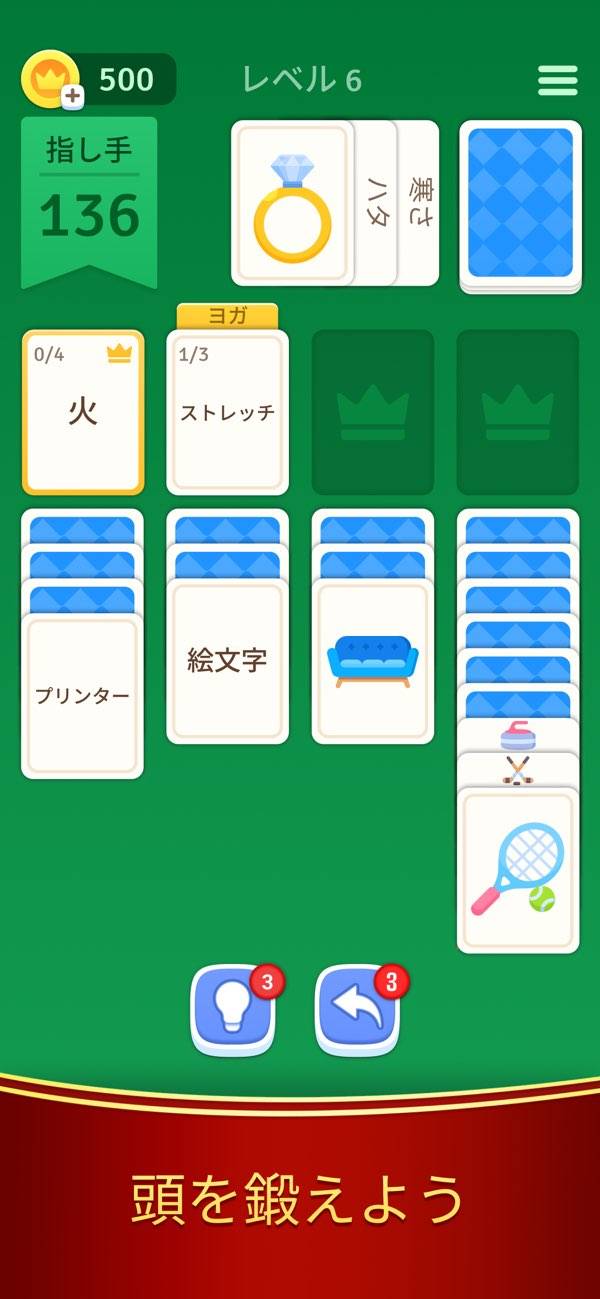
Task: Tap the ストレッチ card under ヨガ
Action: [227, 412]
